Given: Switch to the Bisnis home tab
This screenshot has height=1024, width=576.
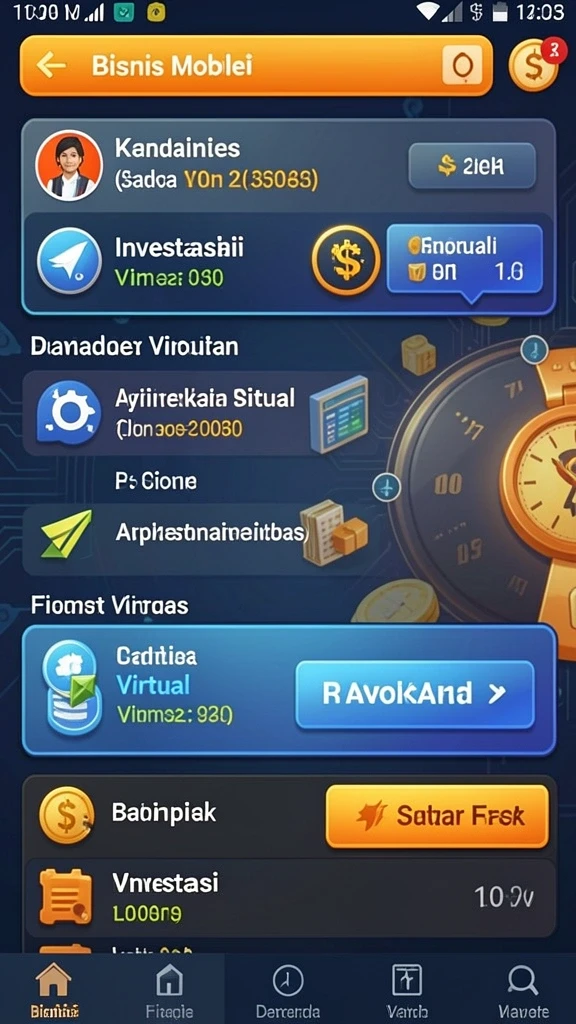Looking at the screenshot, I should [54, 989].
